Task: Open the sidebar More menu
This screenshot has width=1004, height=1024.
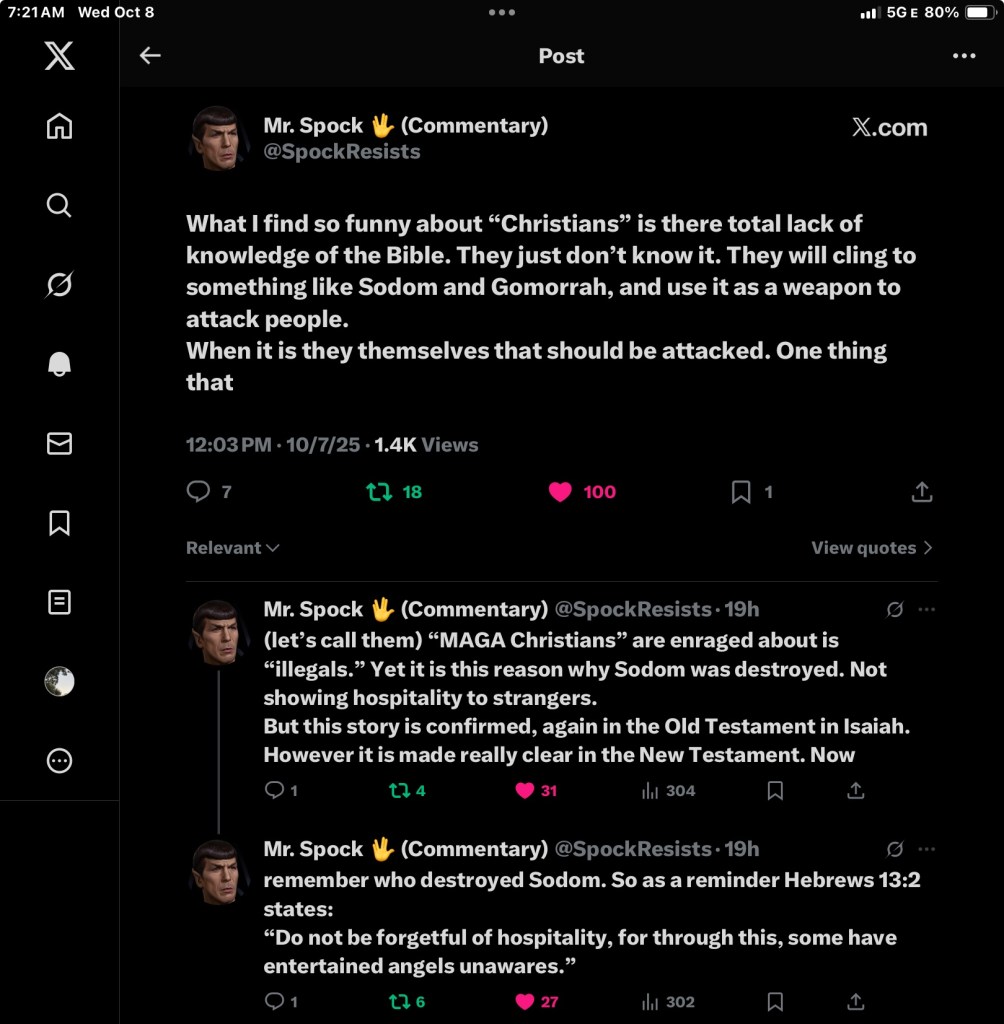Action: [x=59, y=761]
